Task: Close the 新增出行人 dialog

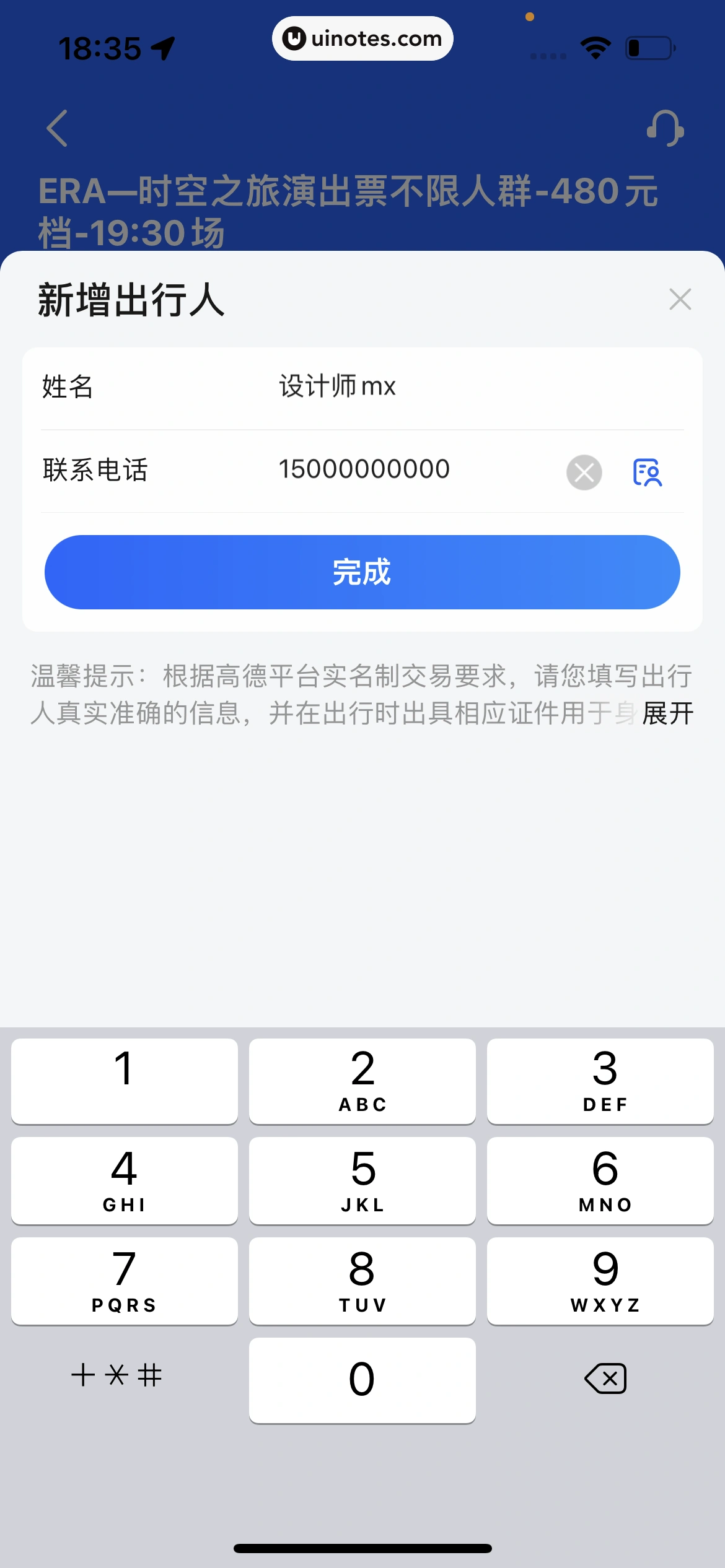Action: click(680, 299)
